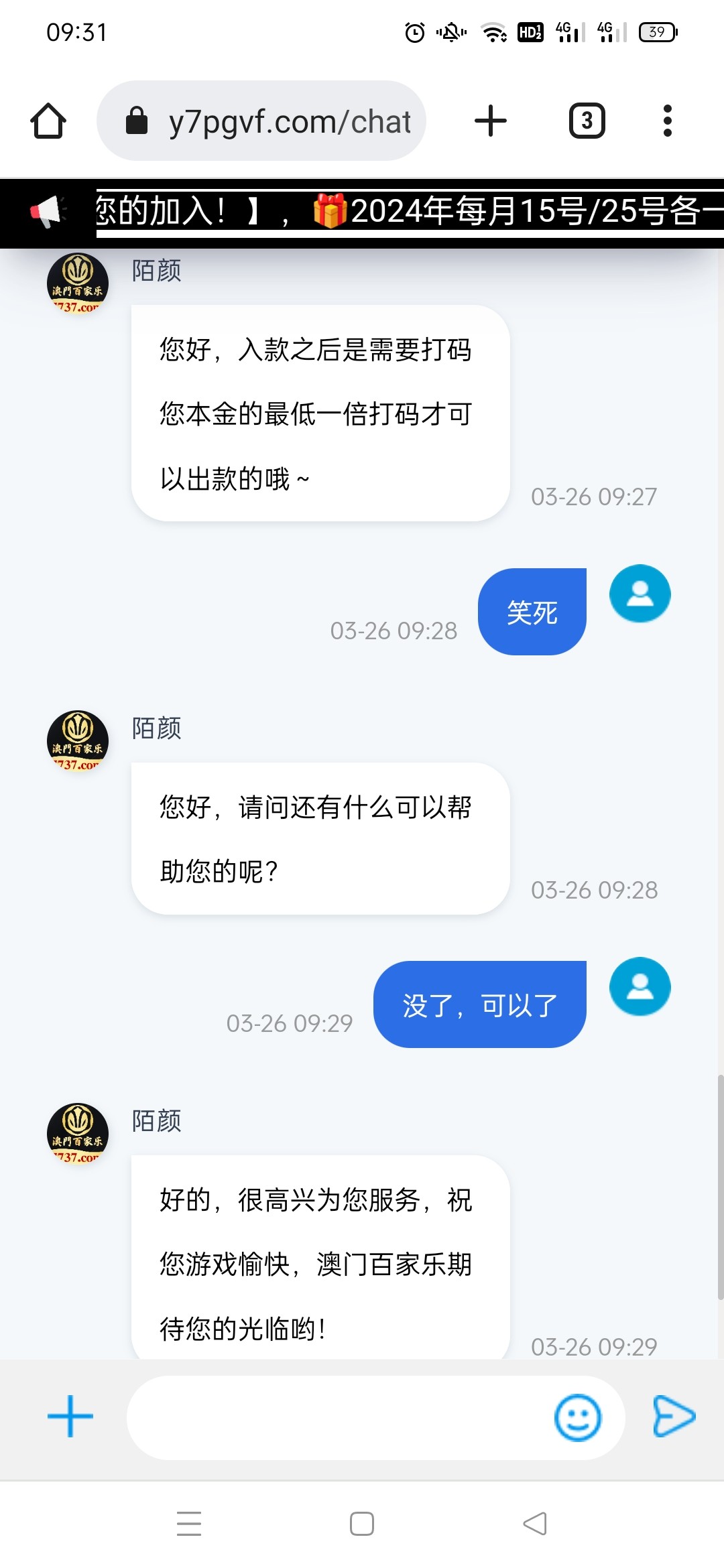The height and width of the screenshot is (1568, 724).
Task: Open a new browser tab
Action: (x=491, y=121)
